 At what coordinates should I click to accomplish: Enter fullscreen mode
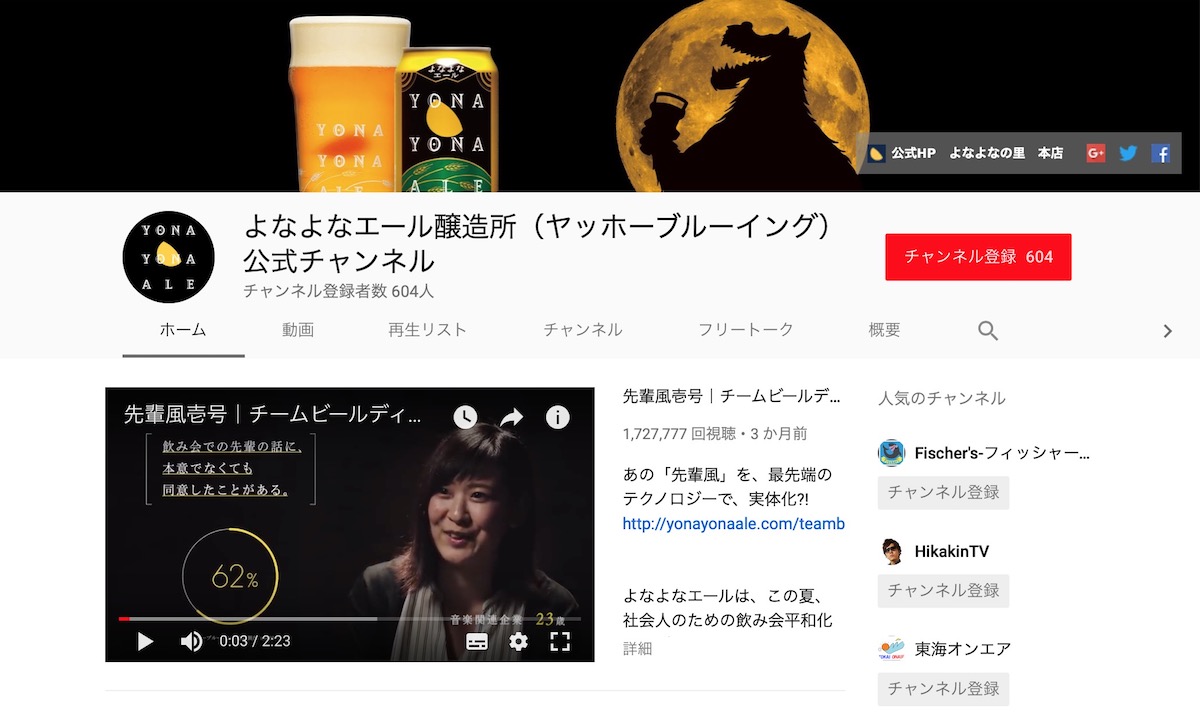coord(560,641)
